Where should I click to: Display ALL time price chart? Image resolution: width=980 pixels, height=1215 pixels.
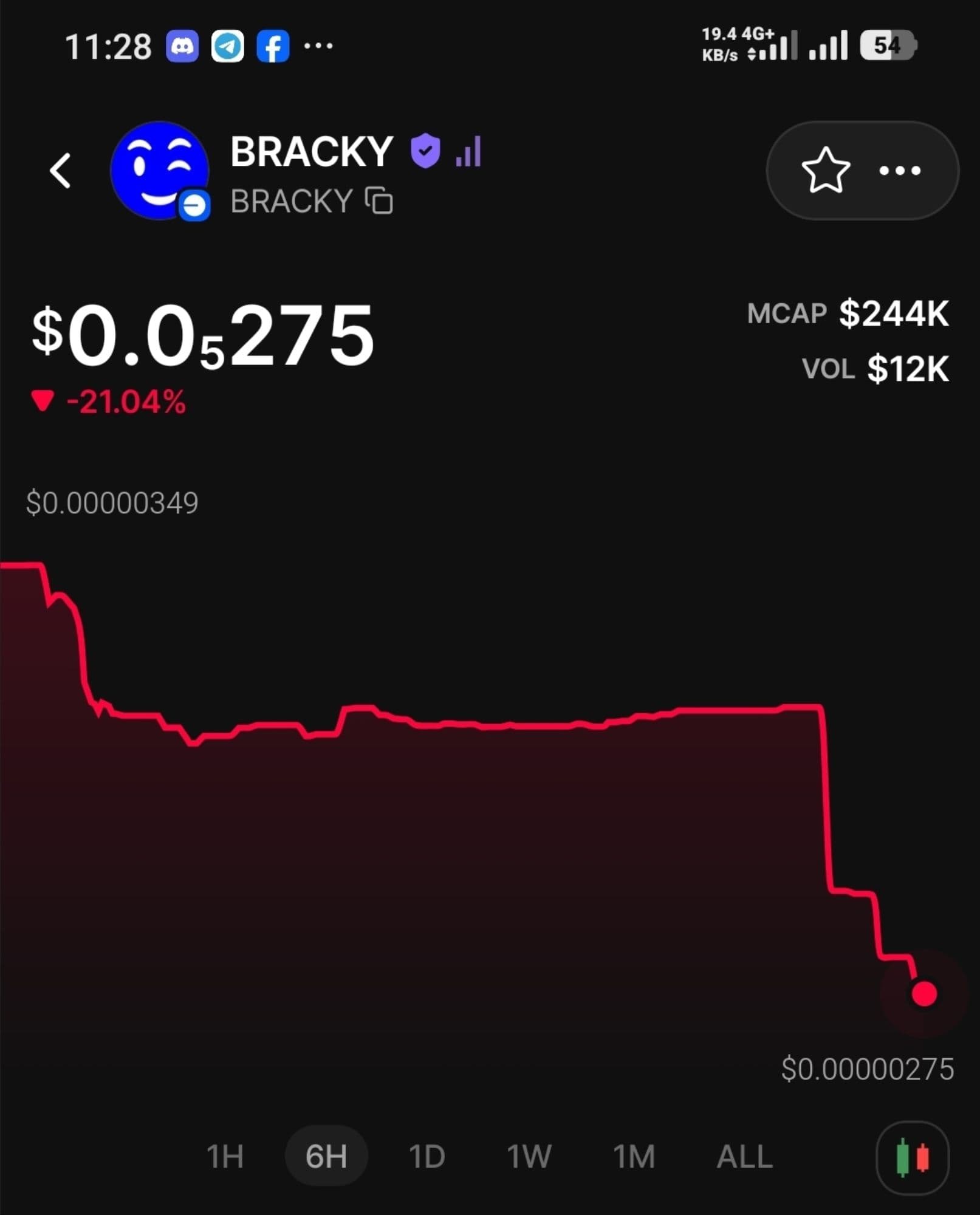tap(744, 1156)
